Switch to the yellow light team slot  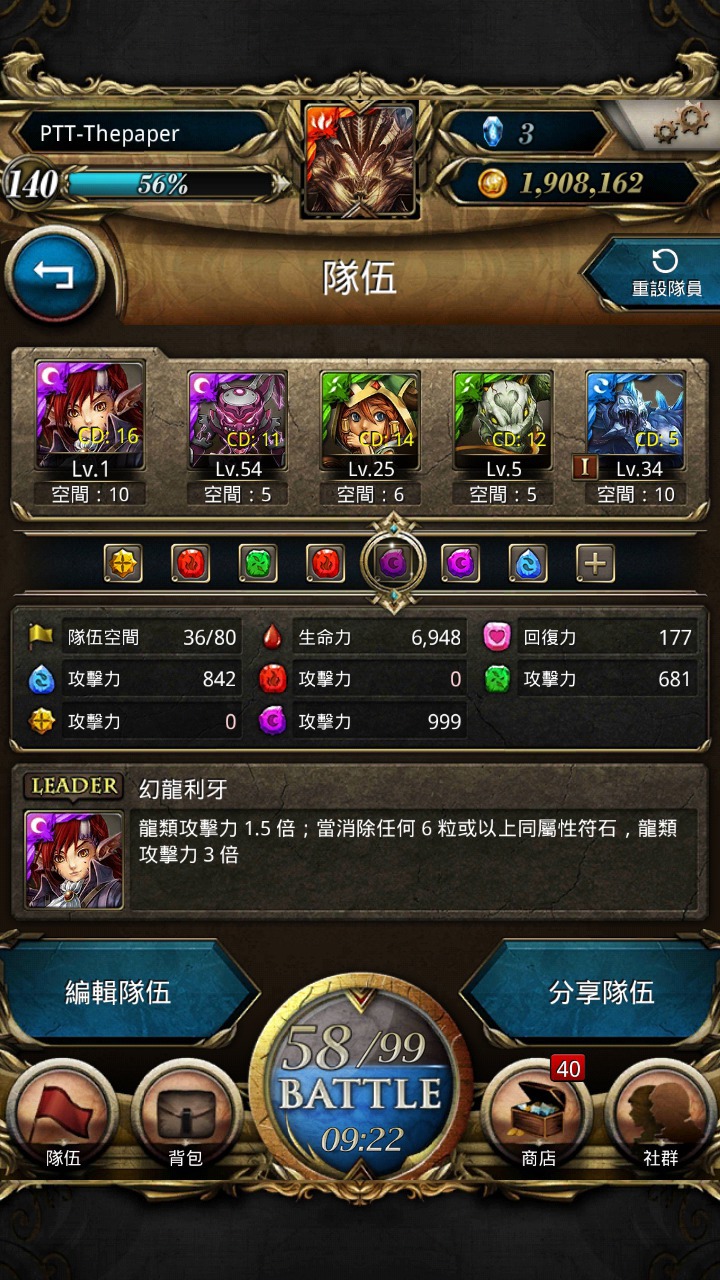point(123,564)
